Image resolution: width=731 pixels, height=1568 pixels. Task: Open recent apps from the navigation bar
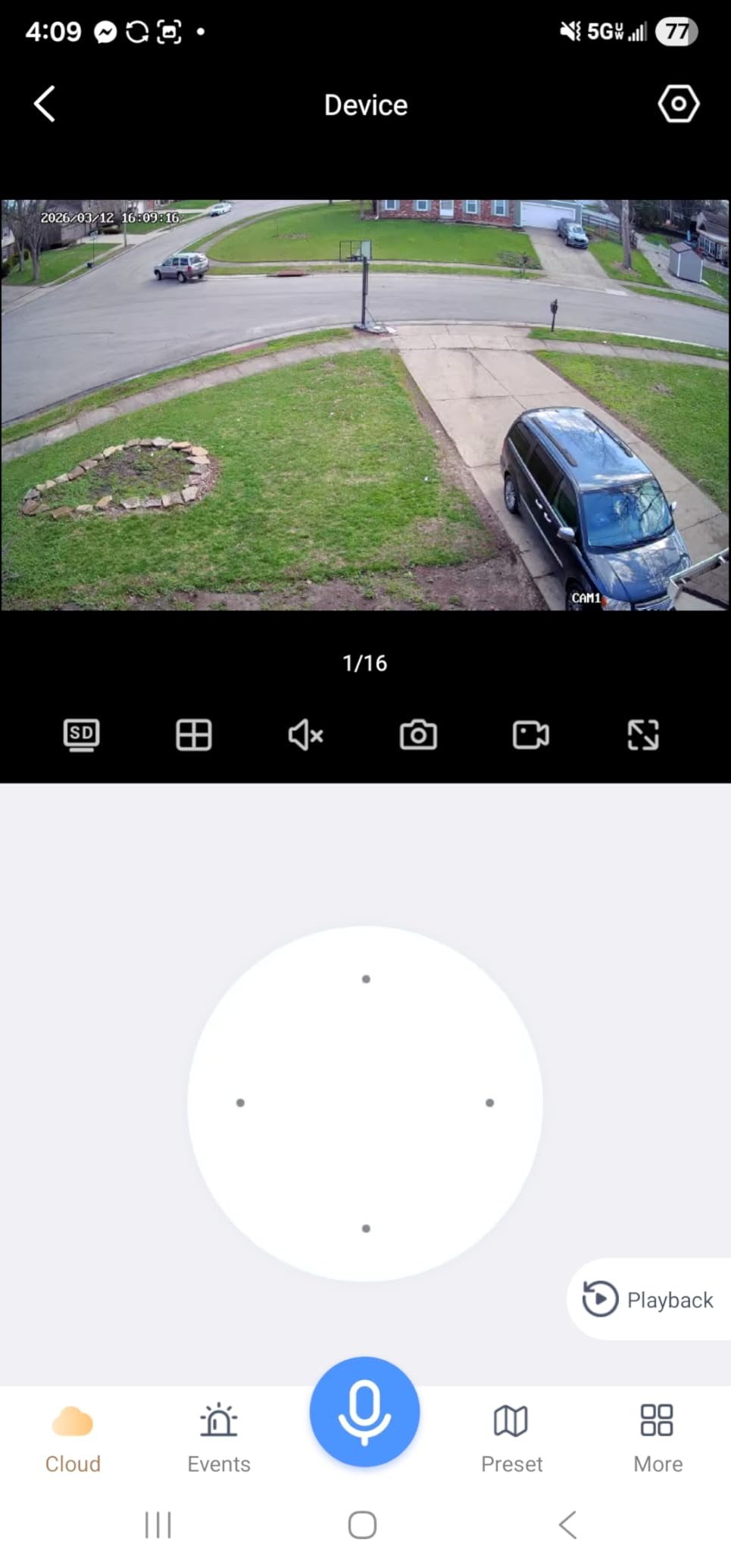pyautogui.click(x=158, y=1525)
